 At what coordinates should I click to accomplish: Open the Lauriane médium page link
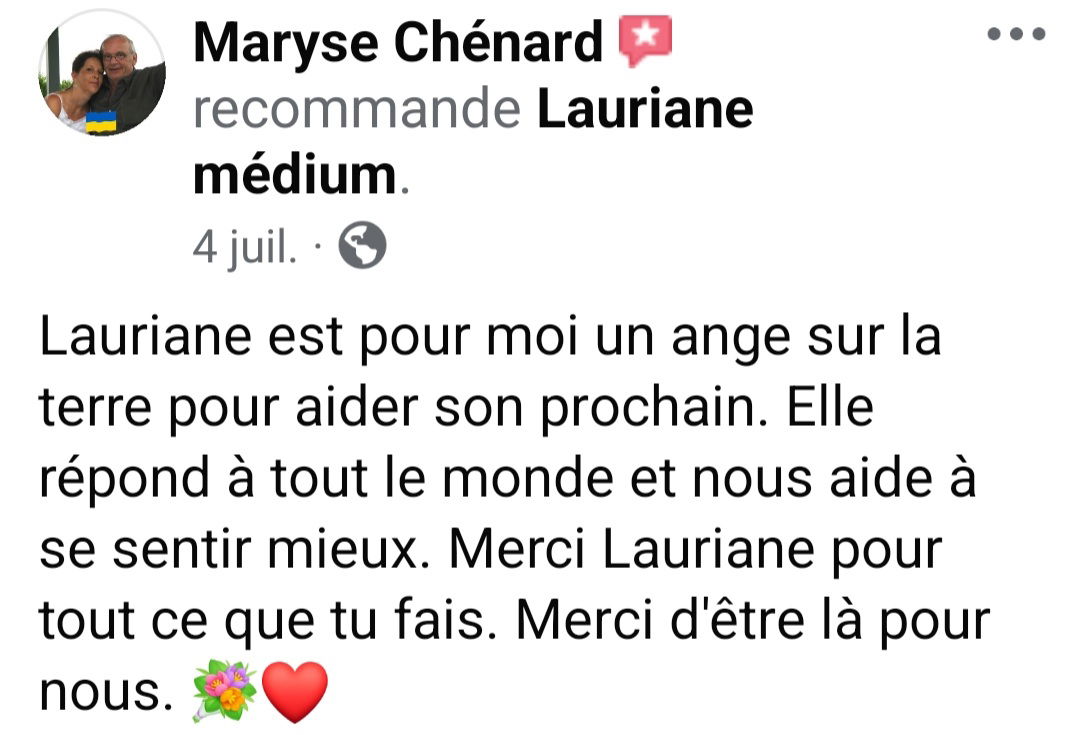[644, 110]
